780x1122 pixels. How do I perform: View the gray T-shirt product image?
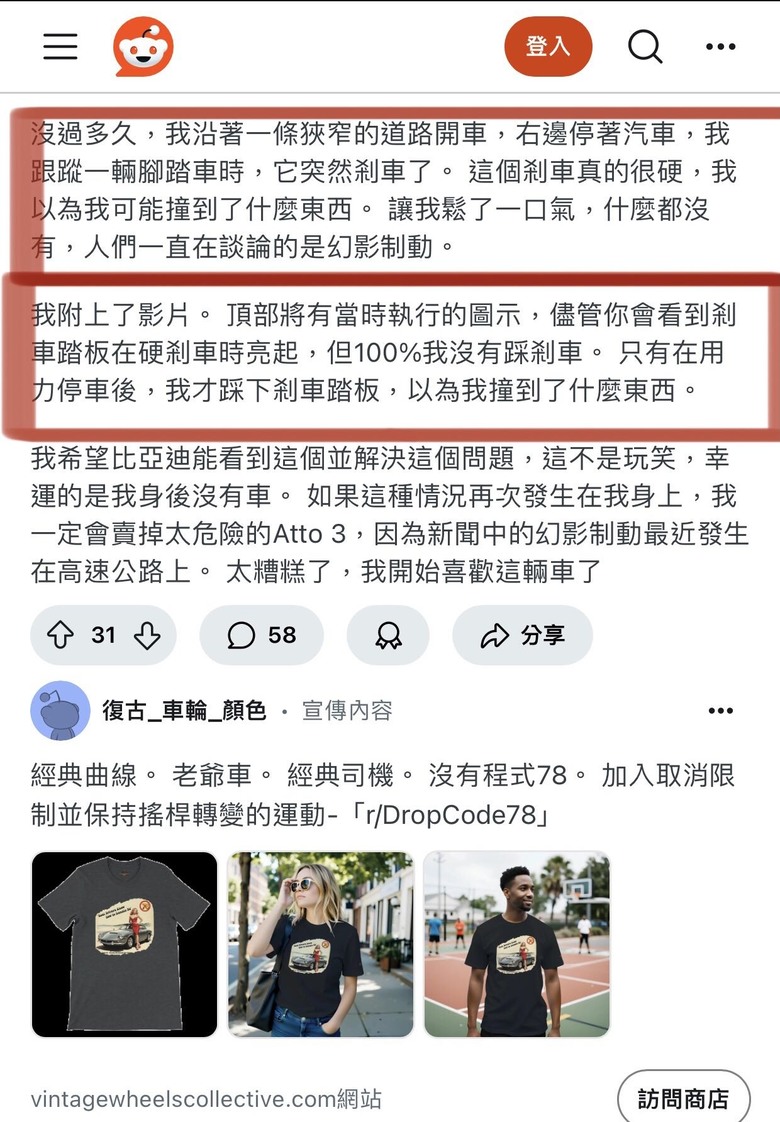click(x=124, y=944)
